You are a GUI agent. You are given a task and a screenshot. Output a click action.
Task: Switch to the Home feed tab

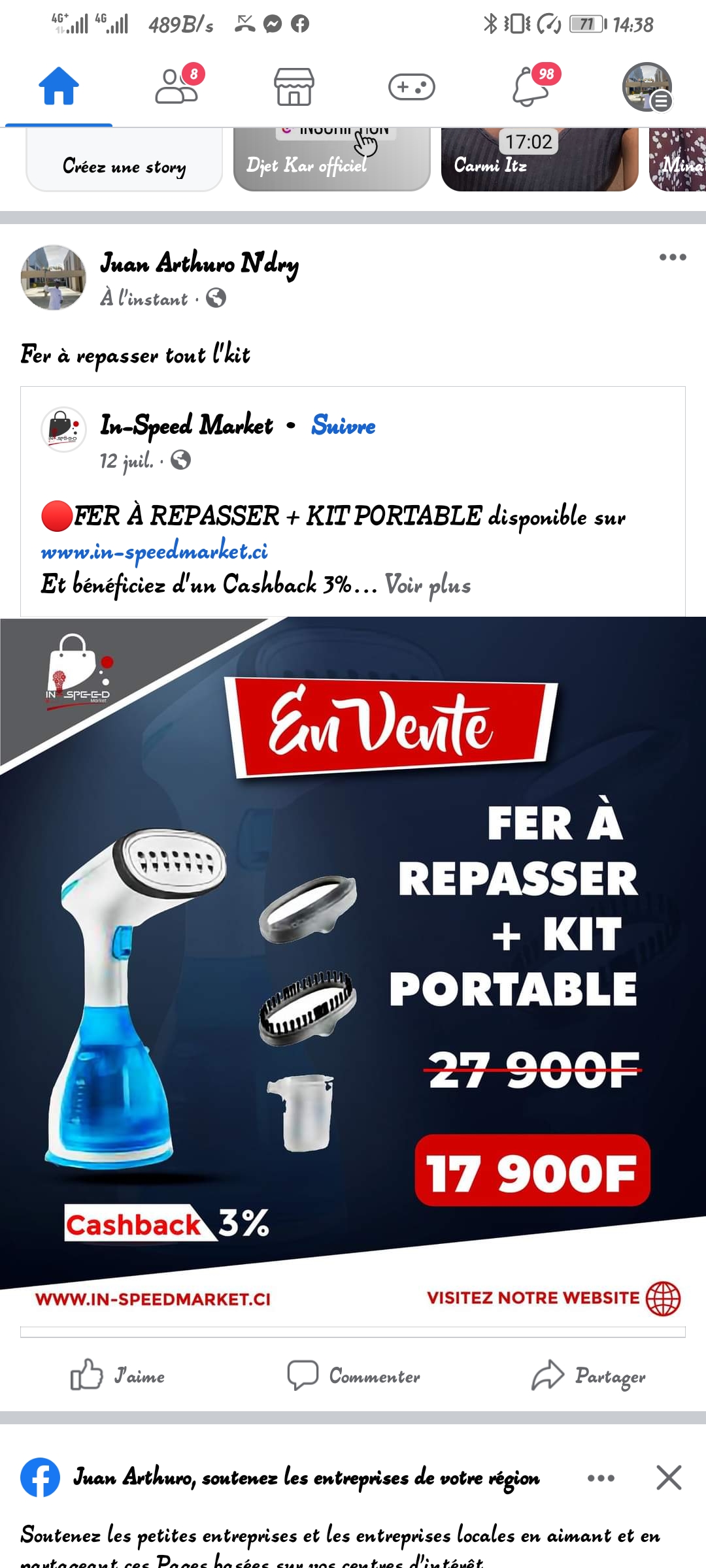[x=59, y=86]
